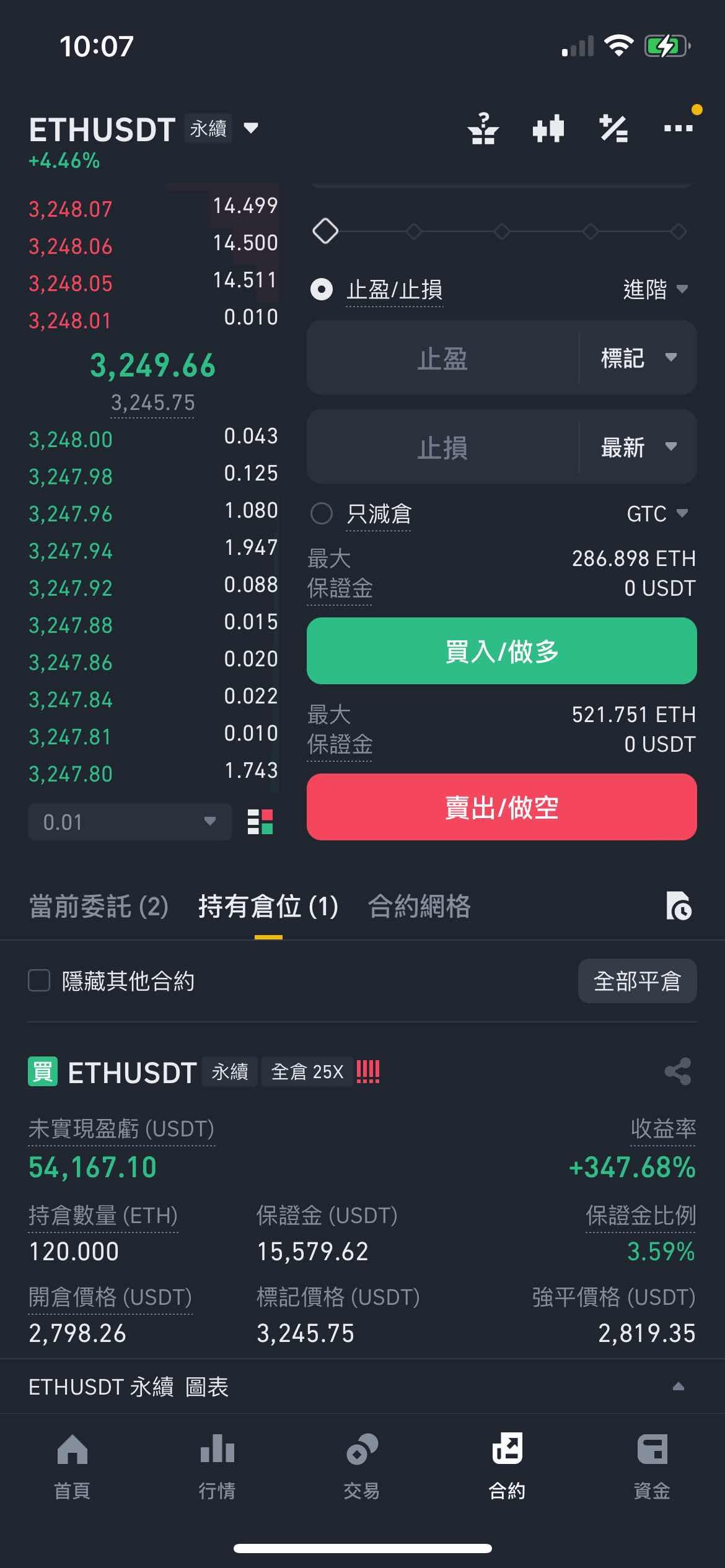Change 止損 trigger type from 最新
This screenshot has width=725, height=1568.
click(638, 447)
